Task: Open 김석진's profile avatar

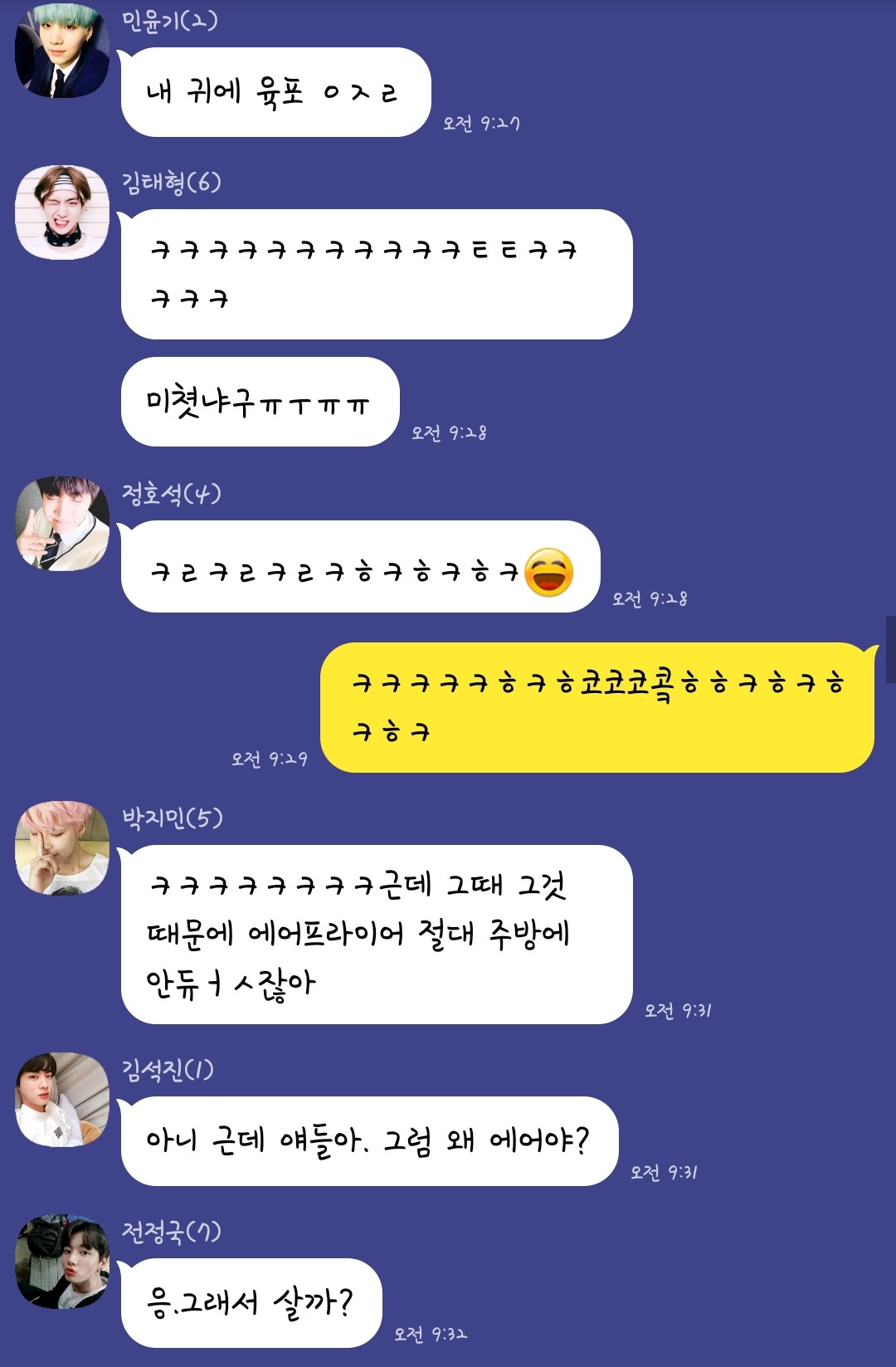Action: pyautogui.click(x=62, y=1100)
